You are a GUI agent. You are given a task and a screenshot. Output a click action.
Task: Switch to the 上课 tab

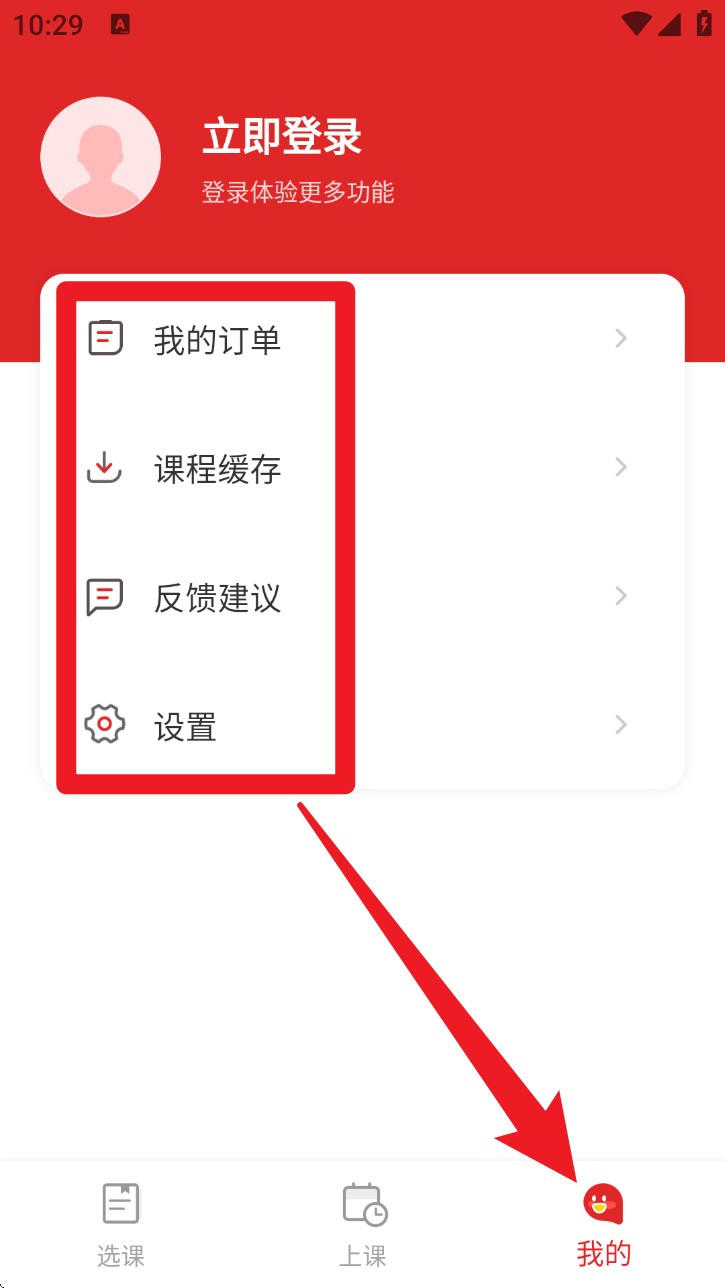[363, 1224]
